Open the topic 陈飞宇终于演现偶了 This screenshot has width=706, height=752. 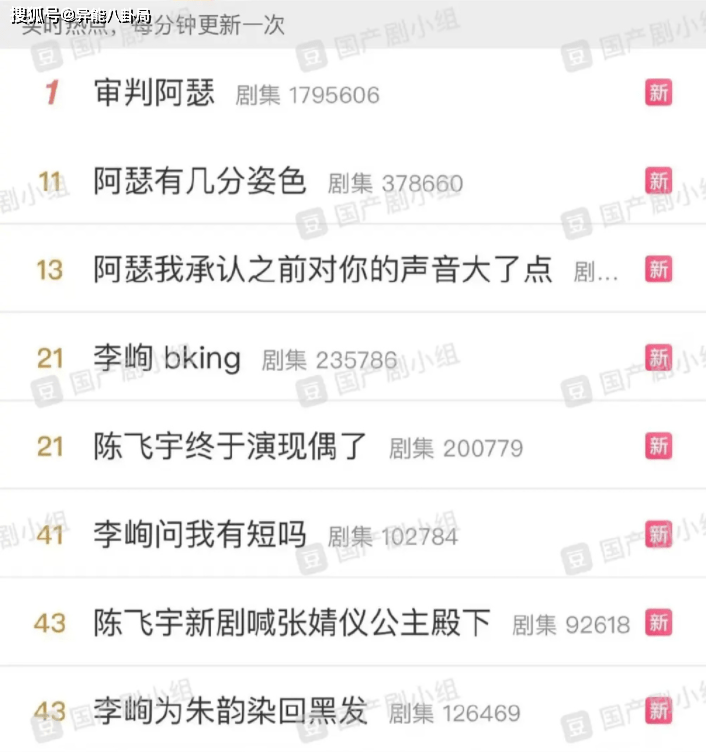(x=231, y=446)
